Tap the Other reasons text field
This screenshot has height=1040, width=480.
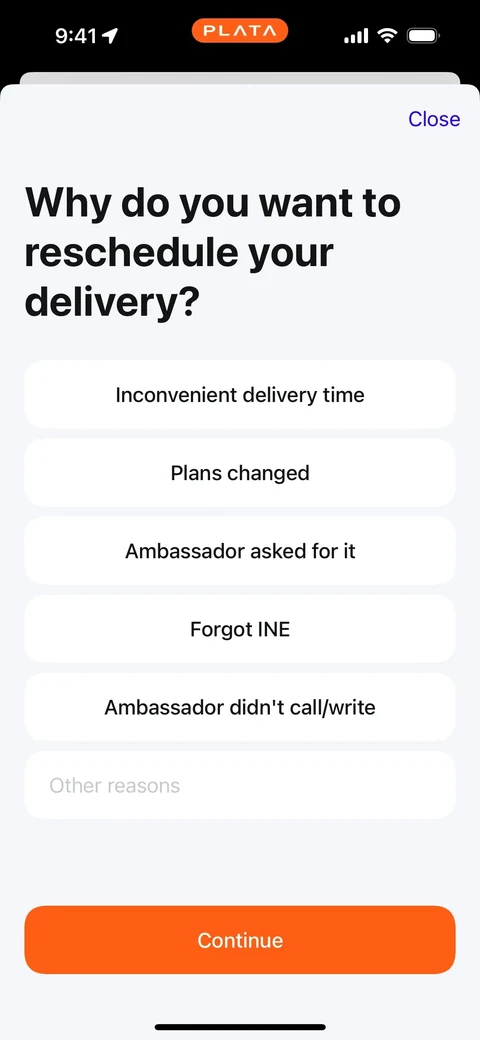240,785
